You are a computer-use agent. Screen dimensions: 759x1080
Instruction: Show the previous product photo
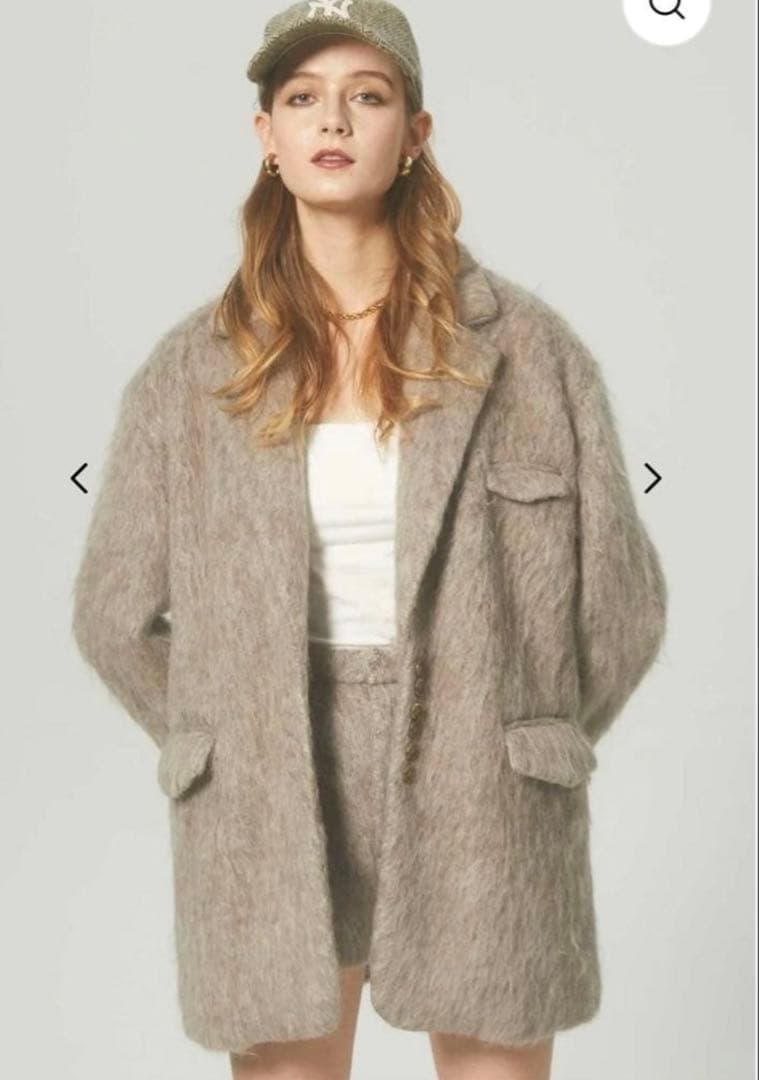80,478
